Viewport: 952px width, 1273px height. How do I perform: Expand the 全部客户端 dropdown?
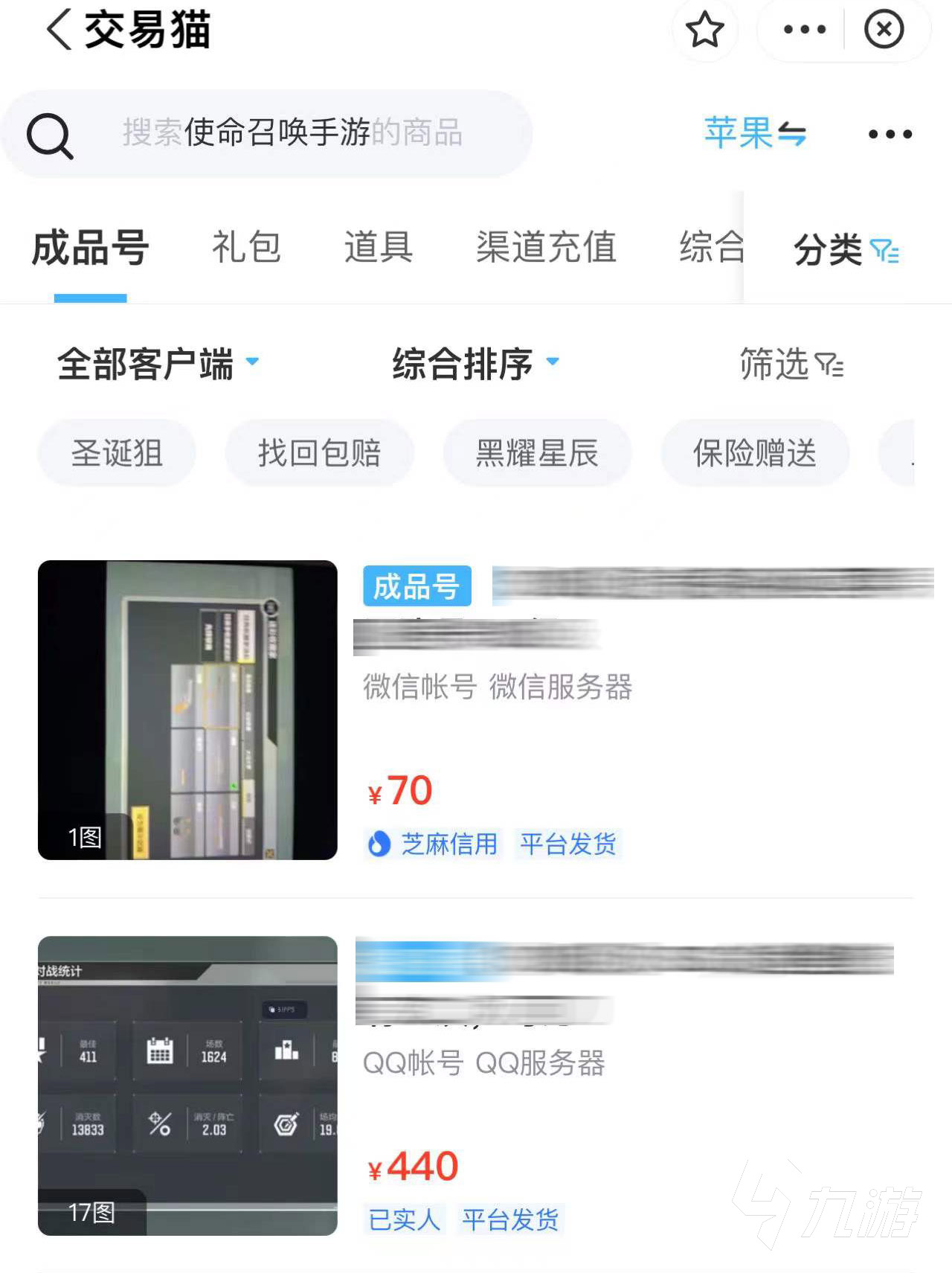pyautogui.click(x=158, y=364)
